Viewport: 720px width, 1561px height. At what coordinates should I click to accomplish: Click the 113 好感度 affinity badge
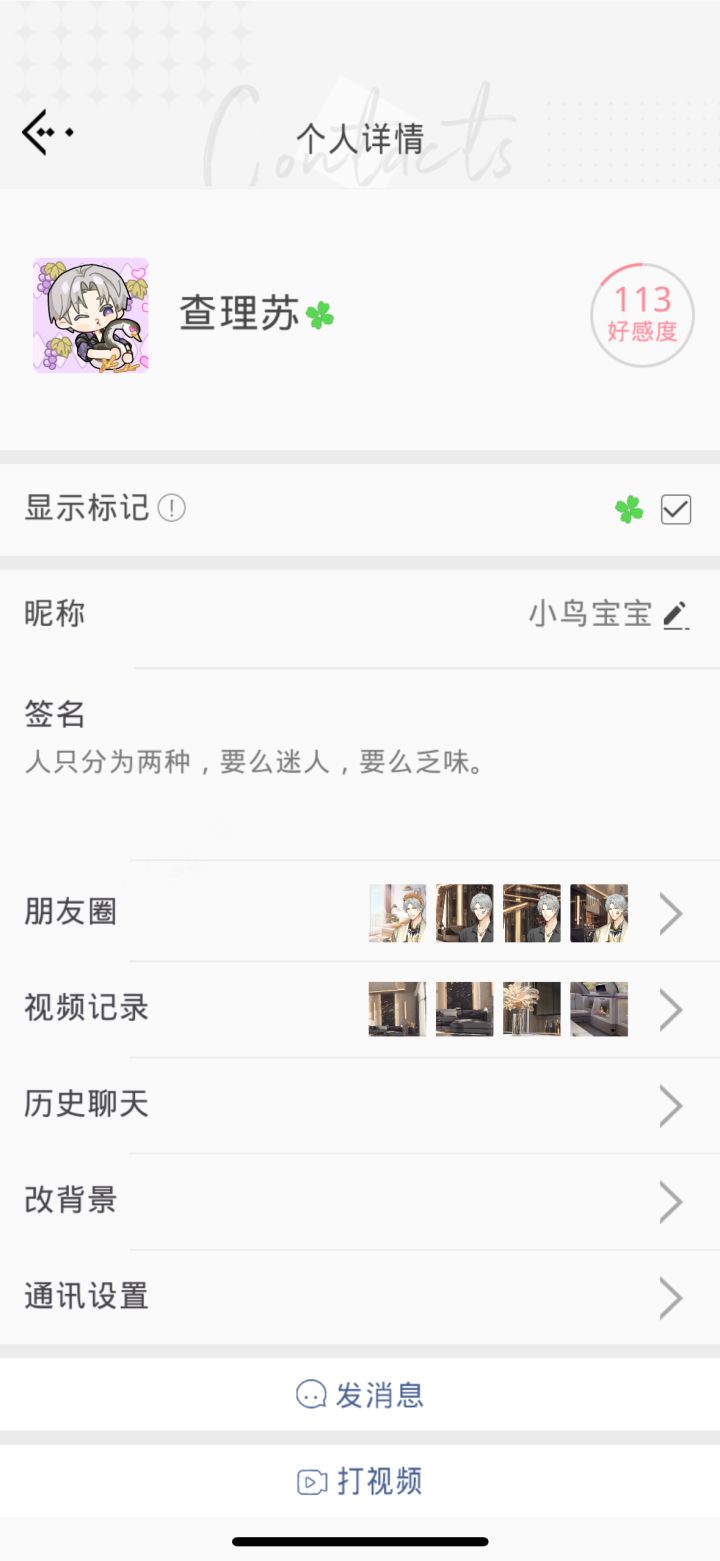[642, 315]
